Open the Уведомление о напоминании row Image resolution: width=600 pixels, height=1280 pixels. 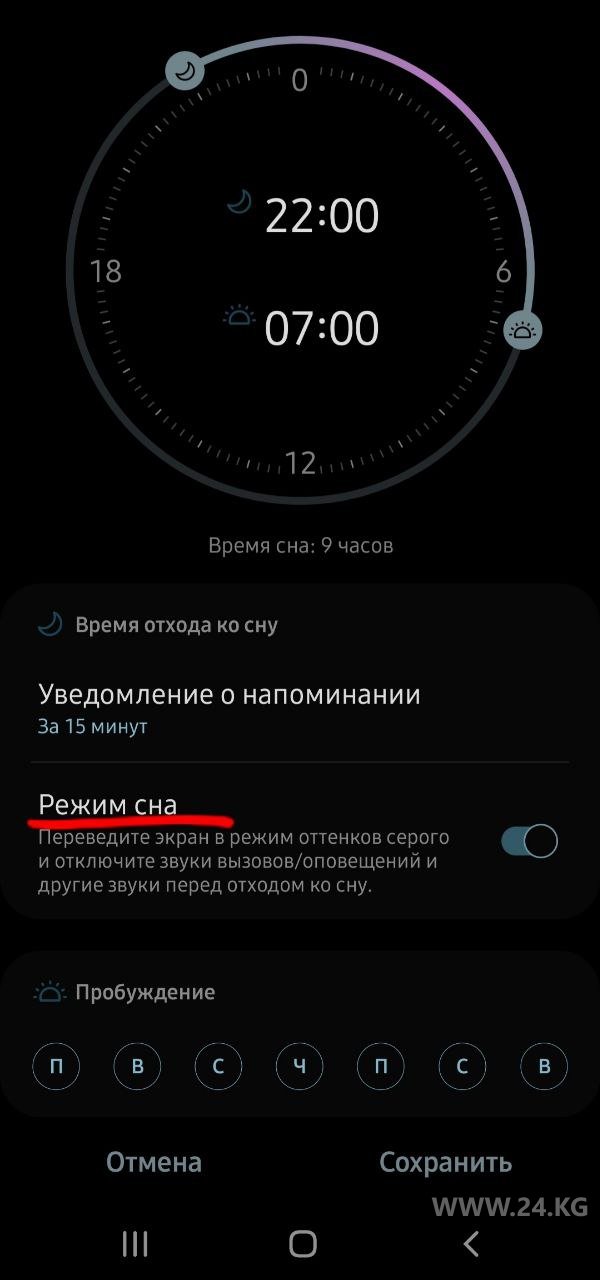(229, 707)
